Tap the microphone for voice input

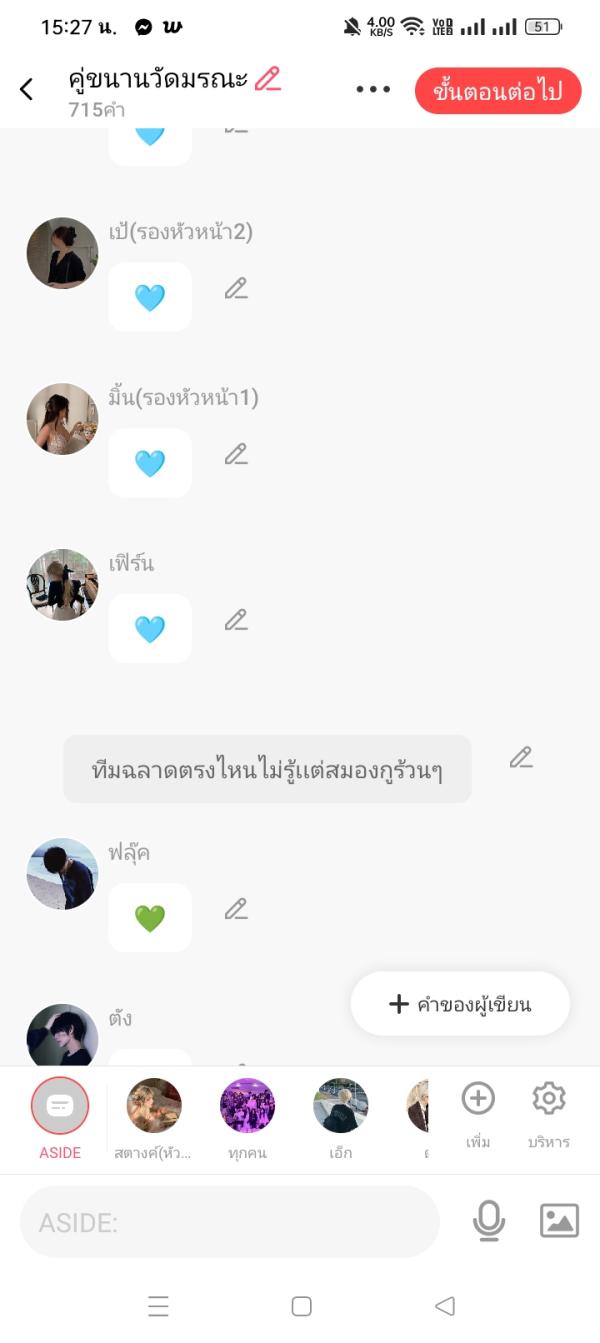489,1221
